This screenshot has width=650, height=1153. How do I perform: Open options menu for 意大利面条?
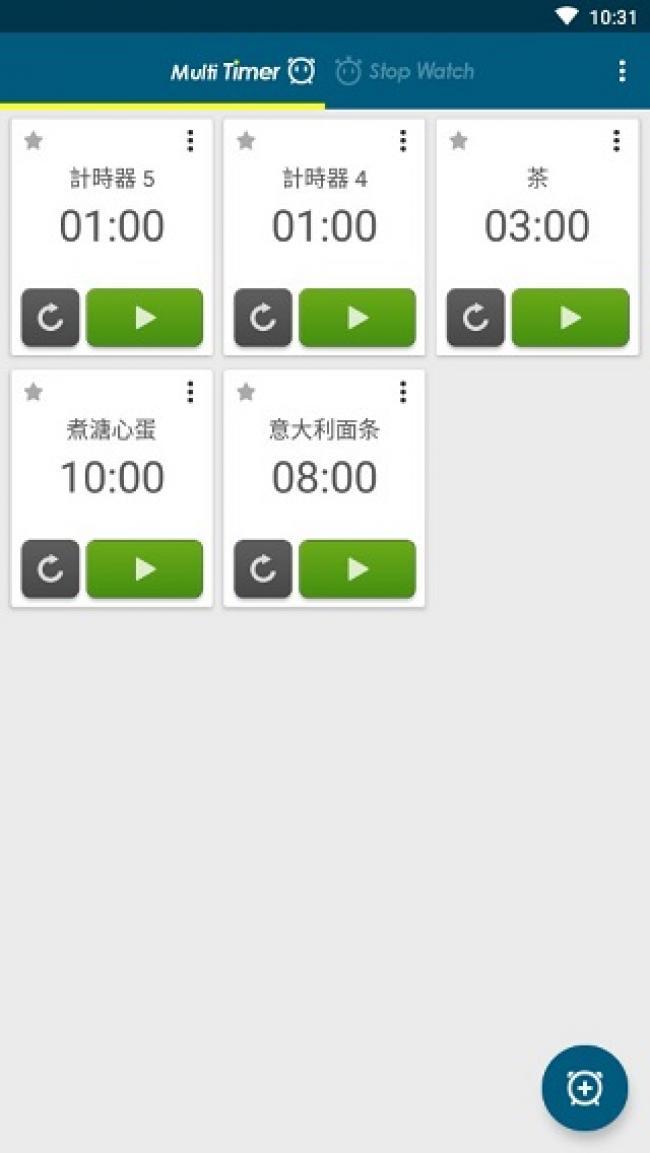(403, 392)
